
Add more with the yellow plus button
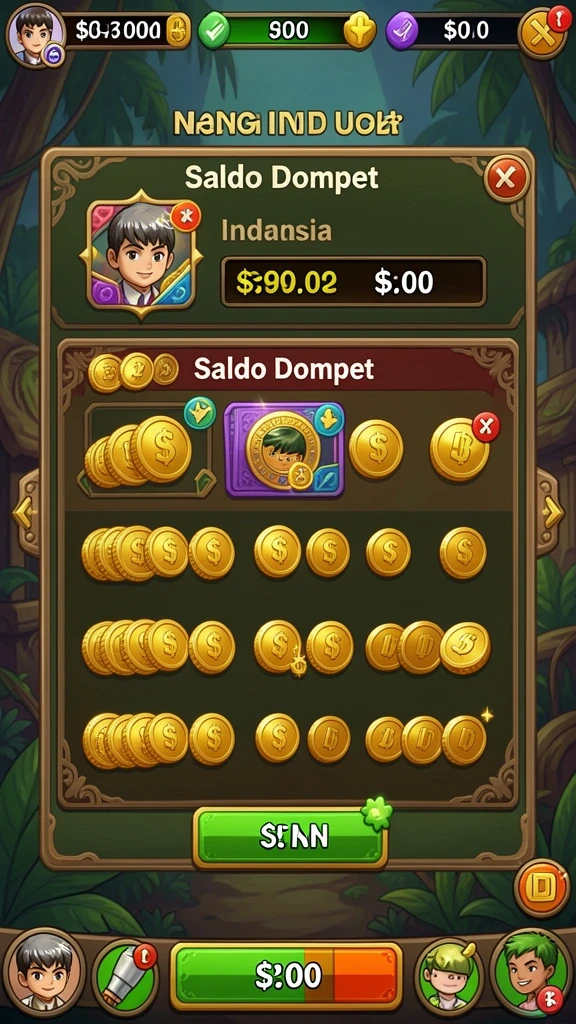tap(360, 31)
